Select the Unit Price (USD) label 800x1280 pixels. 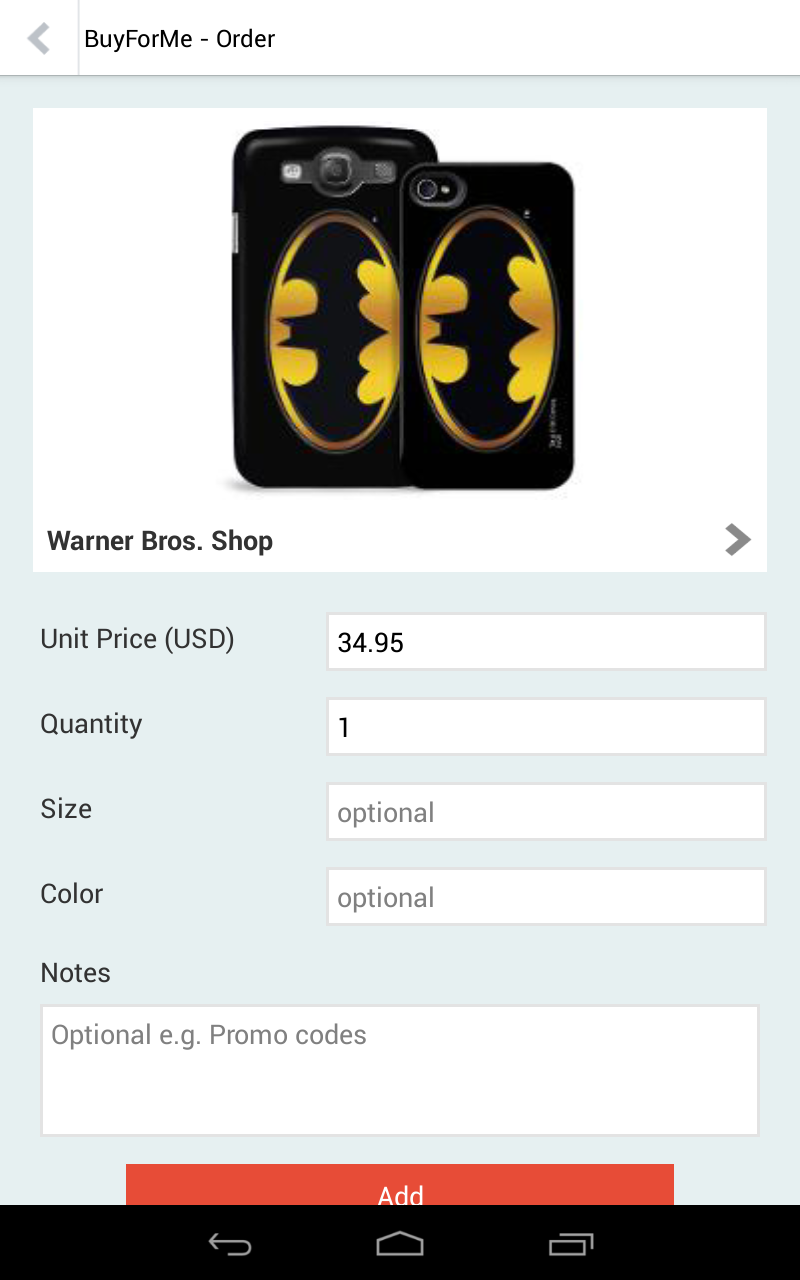pos(137,640)
